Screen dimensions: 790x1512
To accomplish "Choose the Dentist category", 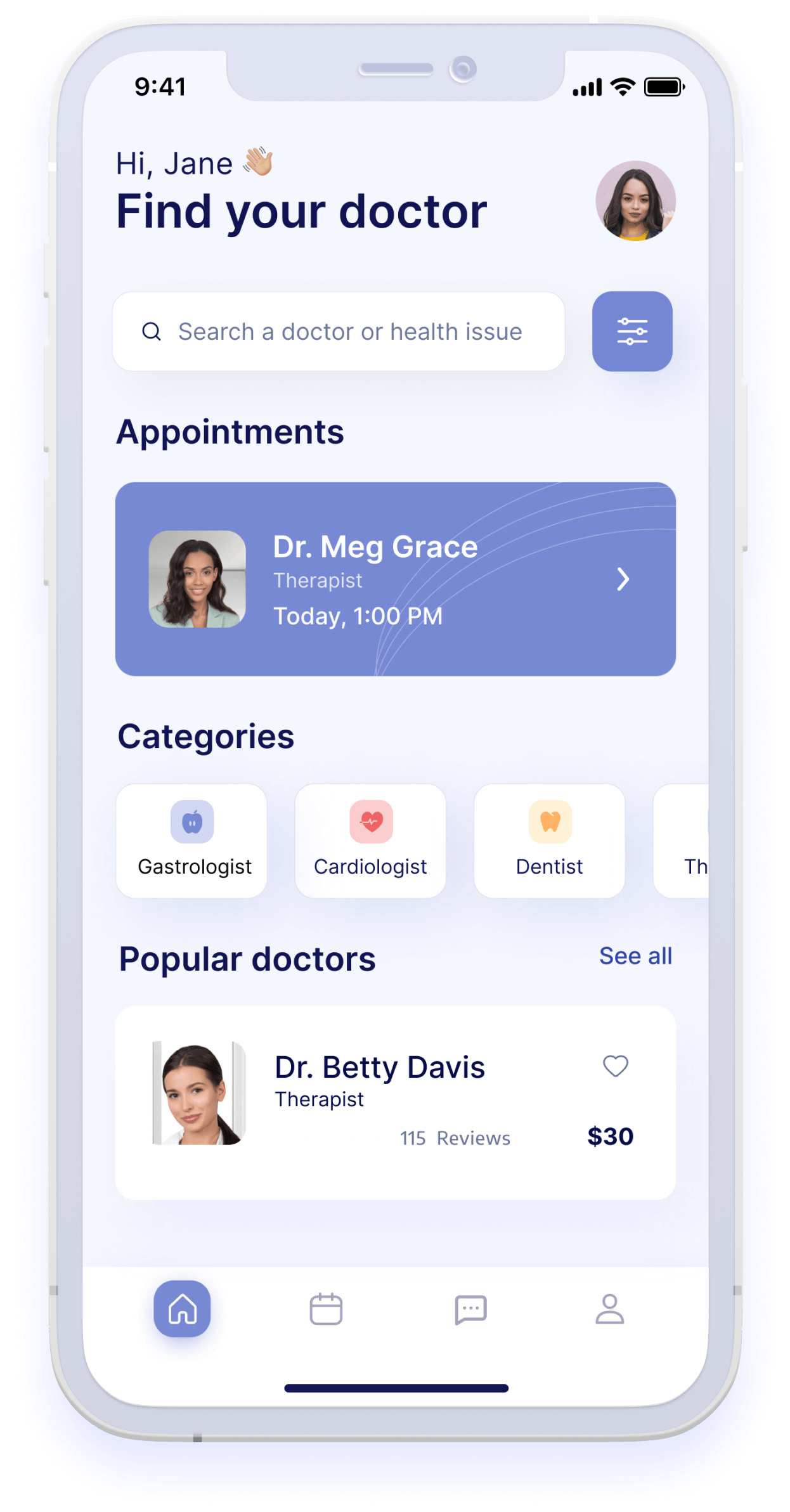I will click(549, 841).
